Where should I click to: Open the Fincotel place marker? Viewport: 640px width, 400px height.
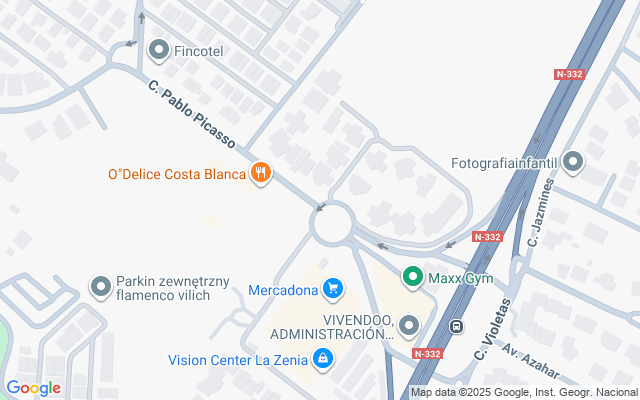tap(158, 49)
